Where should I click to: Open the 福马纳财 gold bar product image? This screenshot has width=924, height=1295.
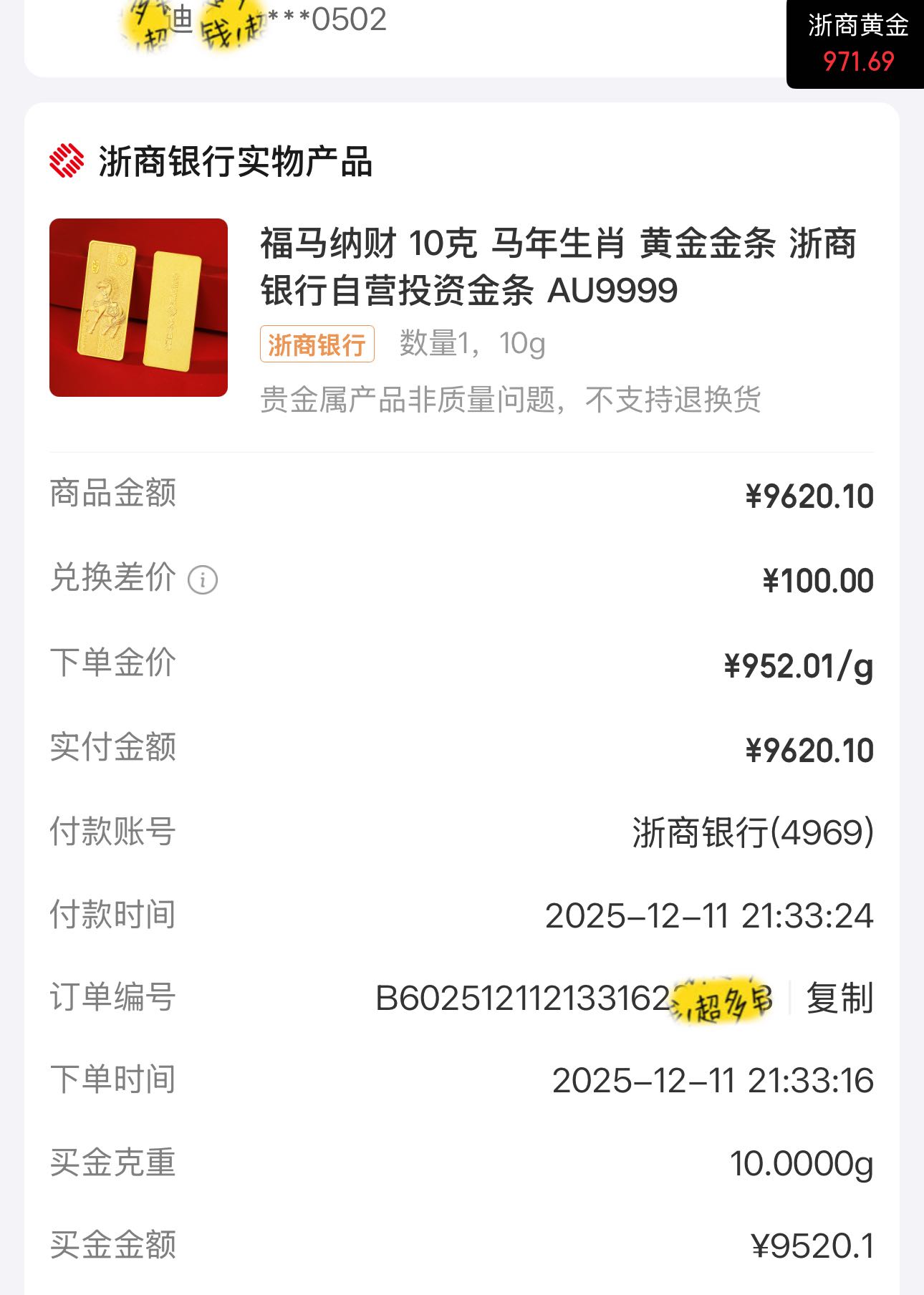[x=138, y=307]
